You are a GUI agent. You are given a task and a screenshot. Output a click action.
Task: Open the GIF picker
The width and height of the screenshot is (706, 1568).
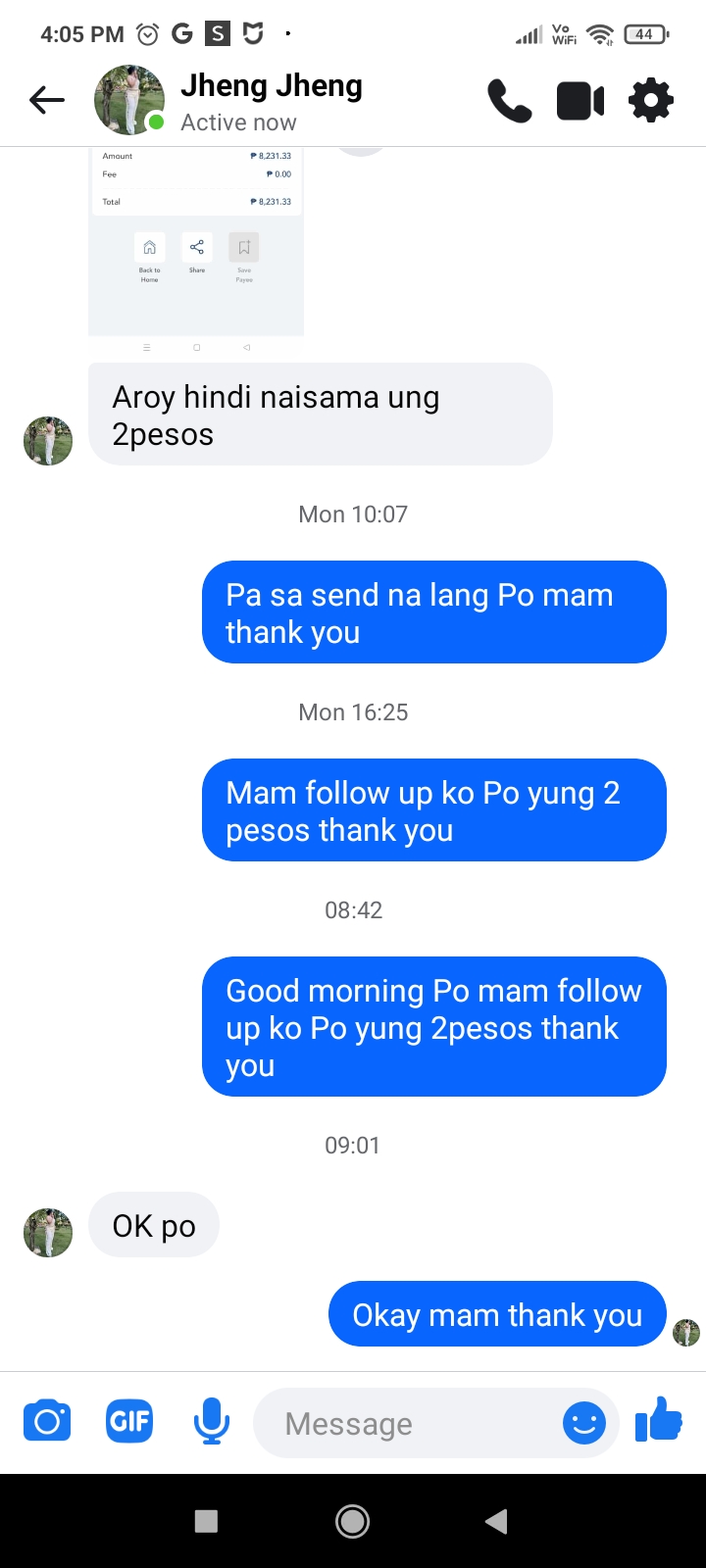click(129, 1421)
